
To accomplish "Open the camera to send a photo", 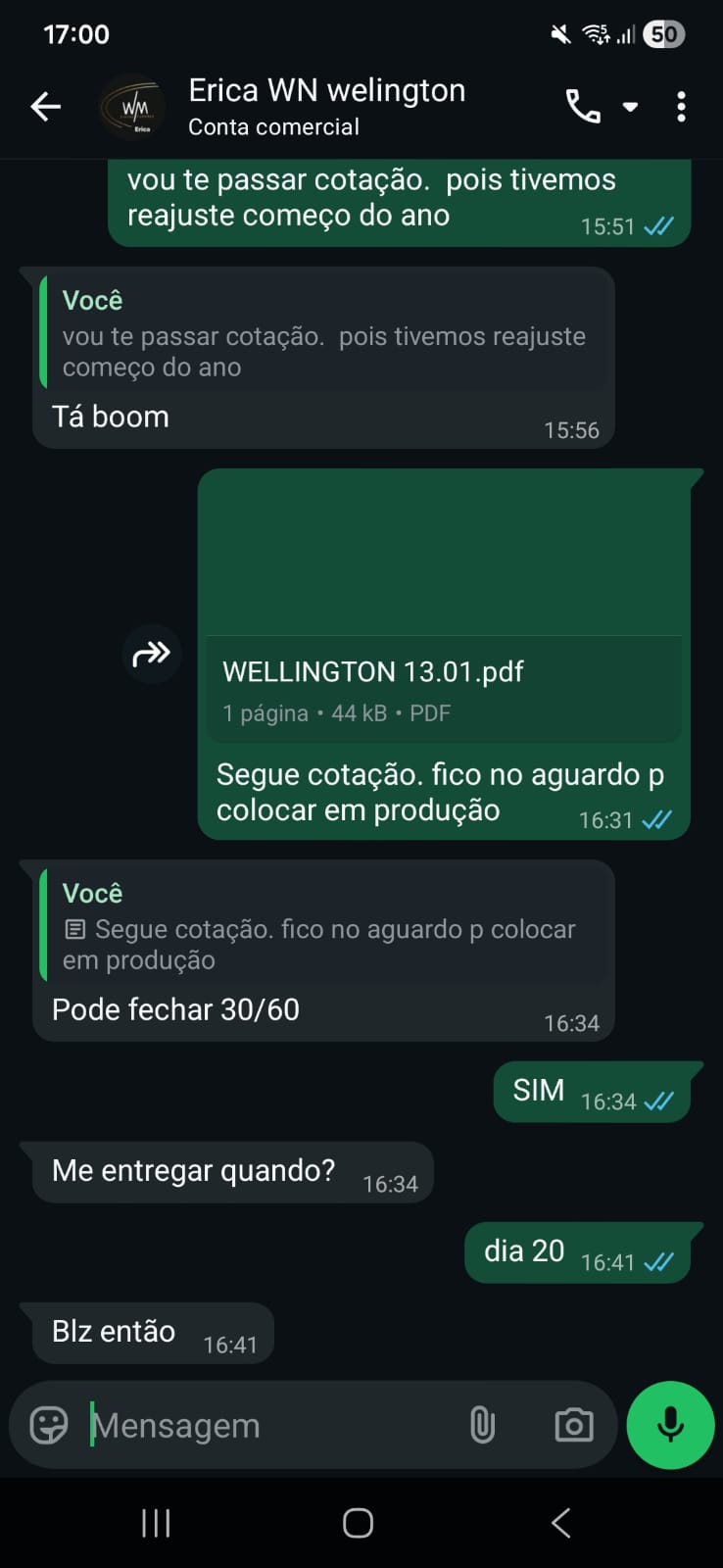I will [573, 1425].
